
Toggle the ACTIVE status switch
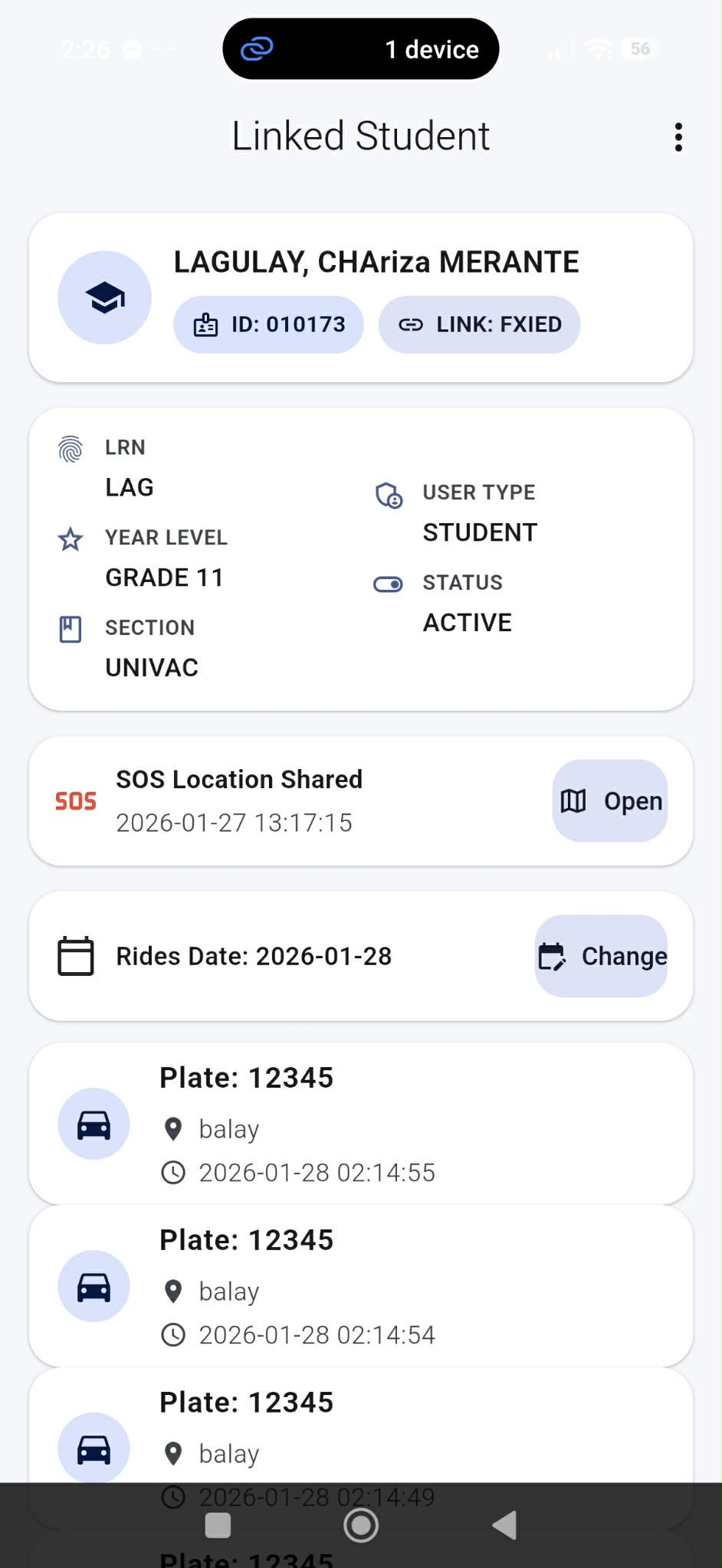point(388,584)
